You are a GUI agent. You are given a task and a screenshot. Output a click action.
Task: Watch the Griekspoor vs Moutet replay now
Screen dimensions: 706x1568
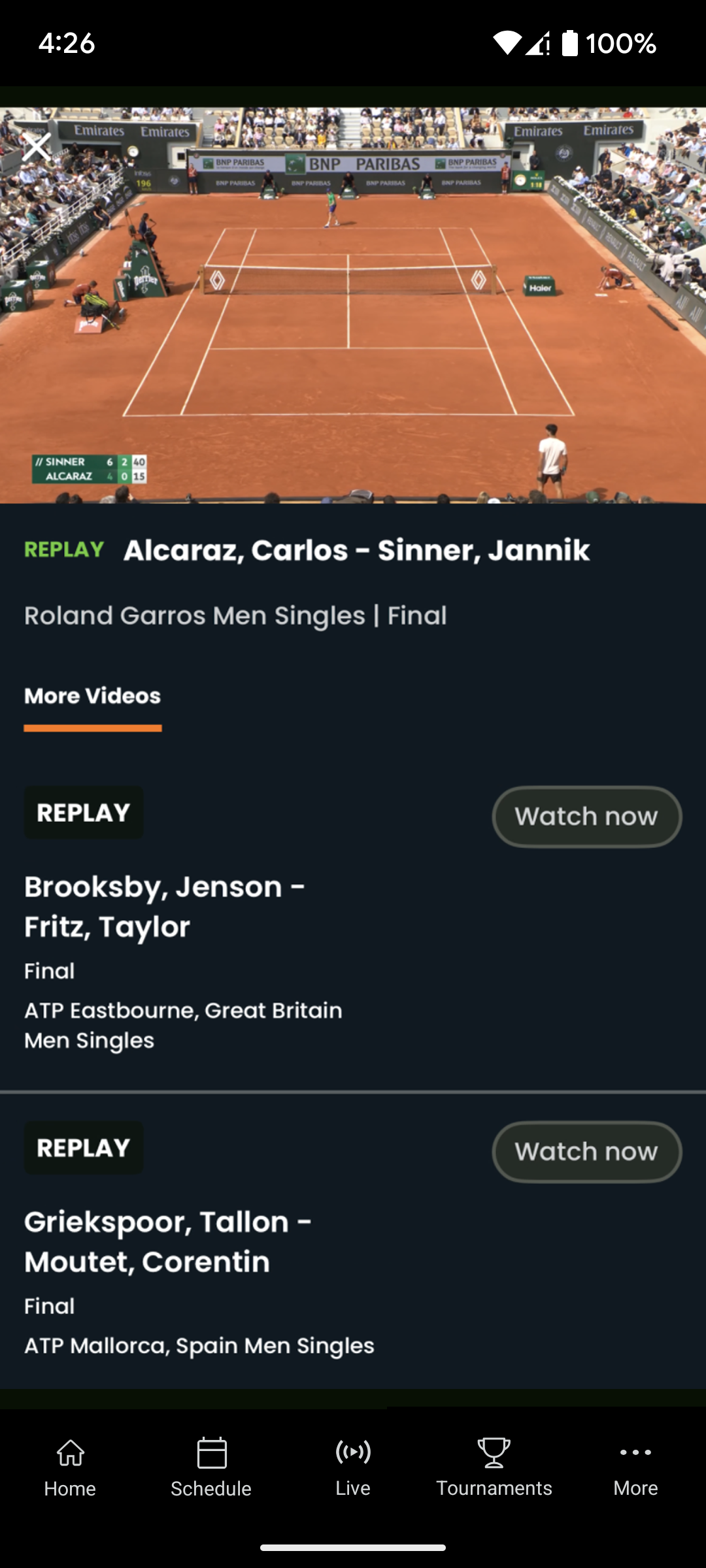(x=586, y=1152)
